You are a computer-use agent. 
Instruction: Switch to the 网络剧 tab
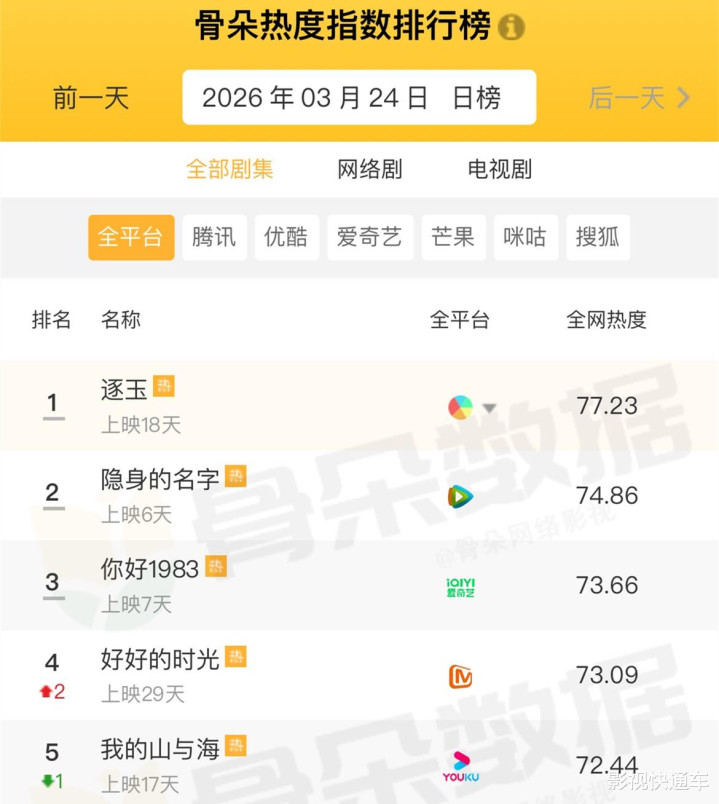coord(370,169)
